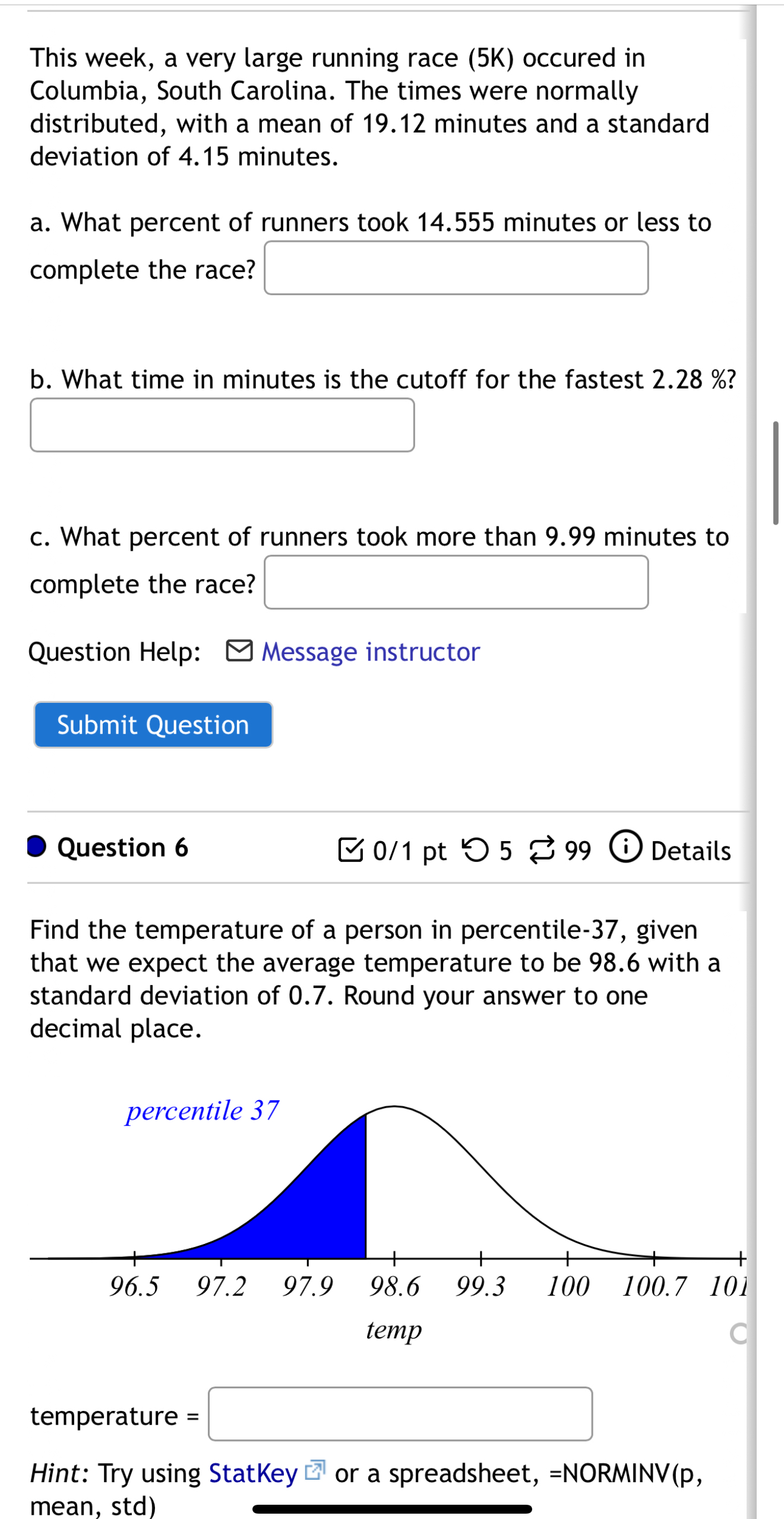Submit Question with the blue button
The height and width of the screenshot is (1519, 784).
click(x=153, y=725)
